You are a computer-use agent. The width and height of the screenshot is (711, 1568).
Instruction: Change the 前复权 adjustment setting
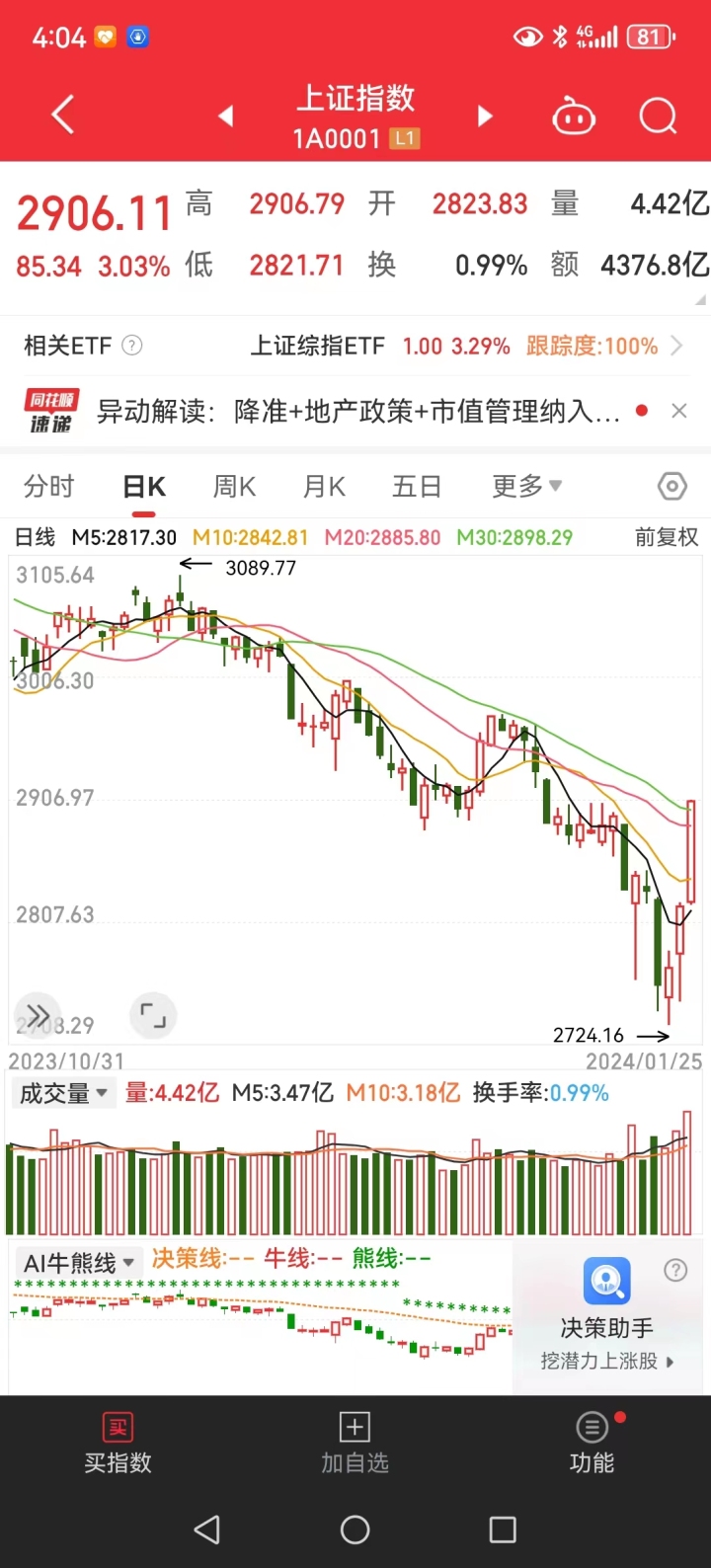pyautogui.click(x=667, y=537)
